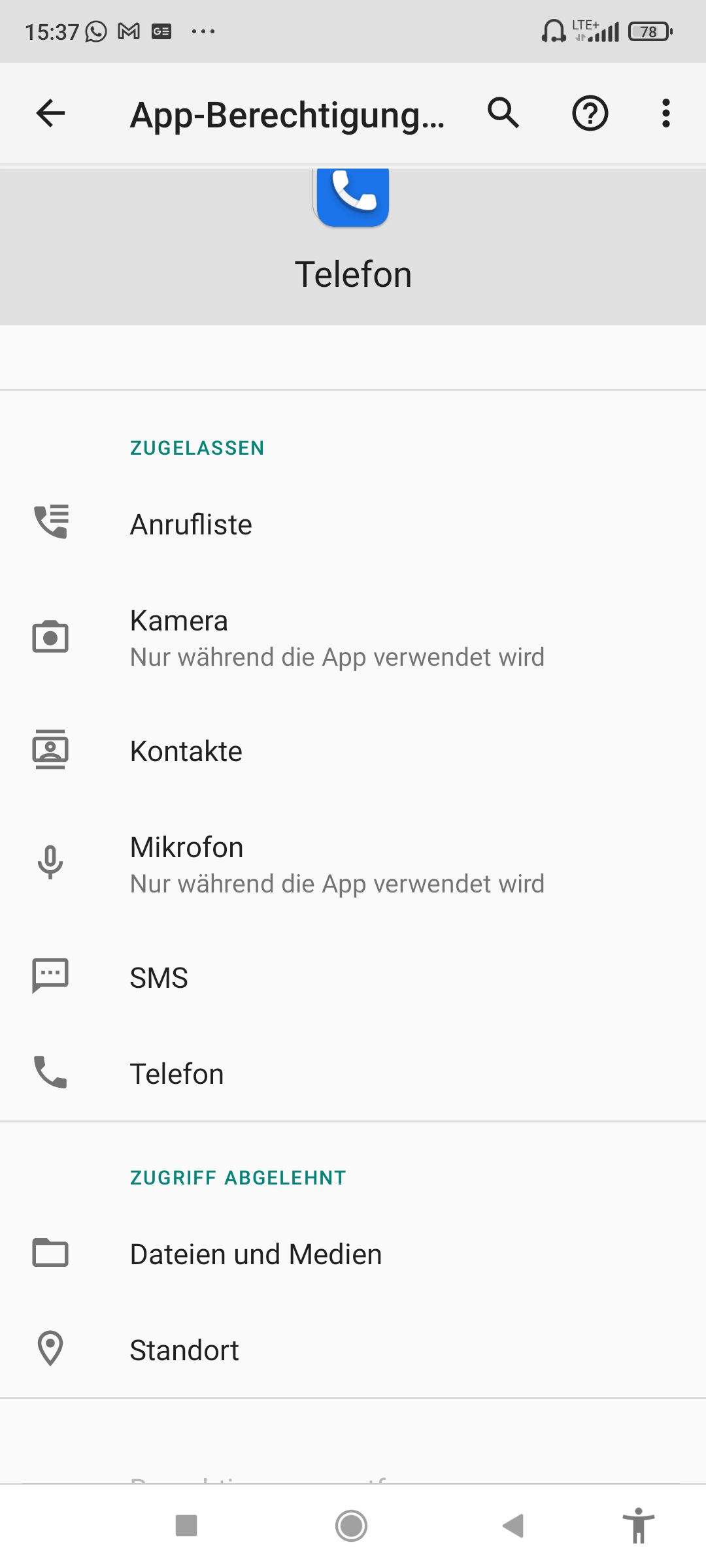Select the Kontakte permission row
706x1568 pixels.
(353, 751)
